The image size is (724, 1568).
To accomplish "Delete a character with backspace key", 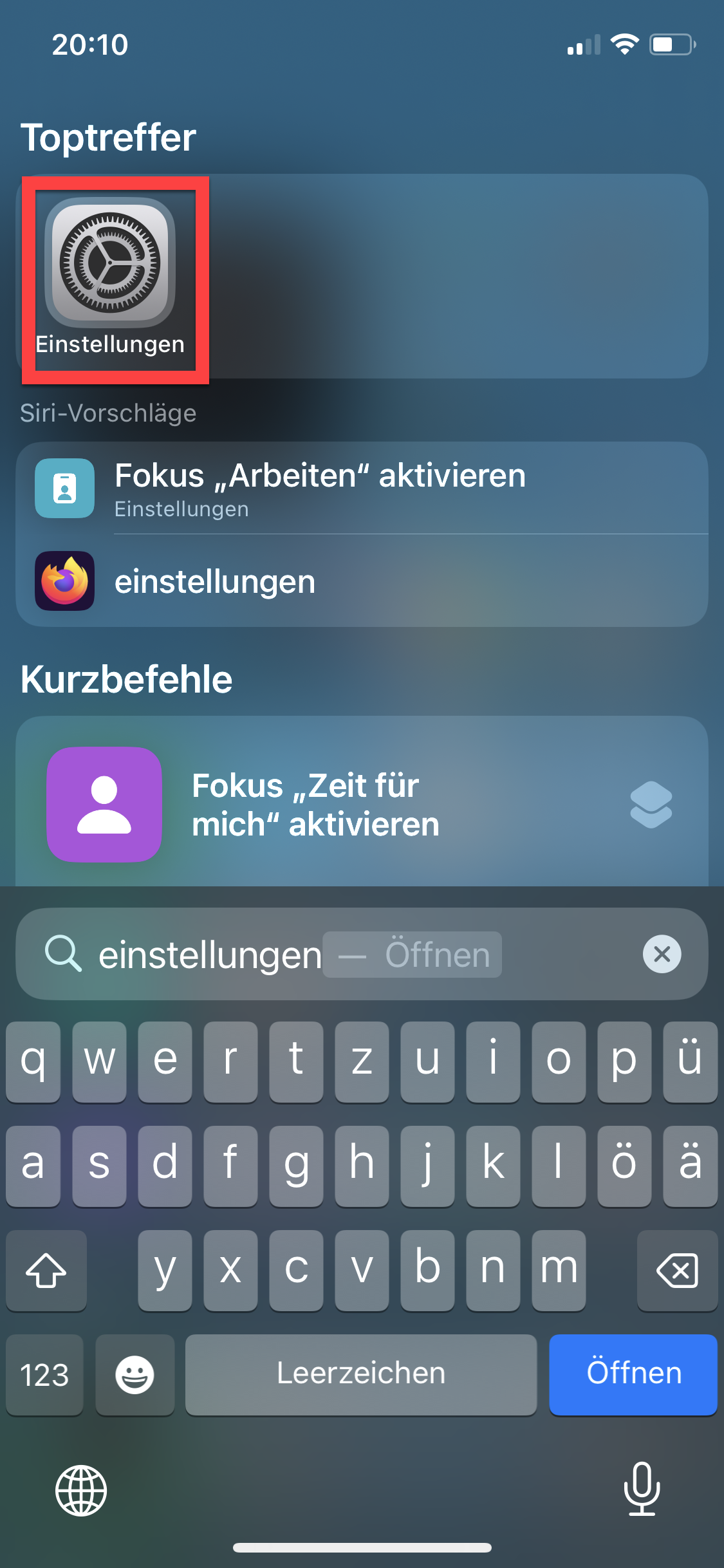I will click(x=677, y=1271).
